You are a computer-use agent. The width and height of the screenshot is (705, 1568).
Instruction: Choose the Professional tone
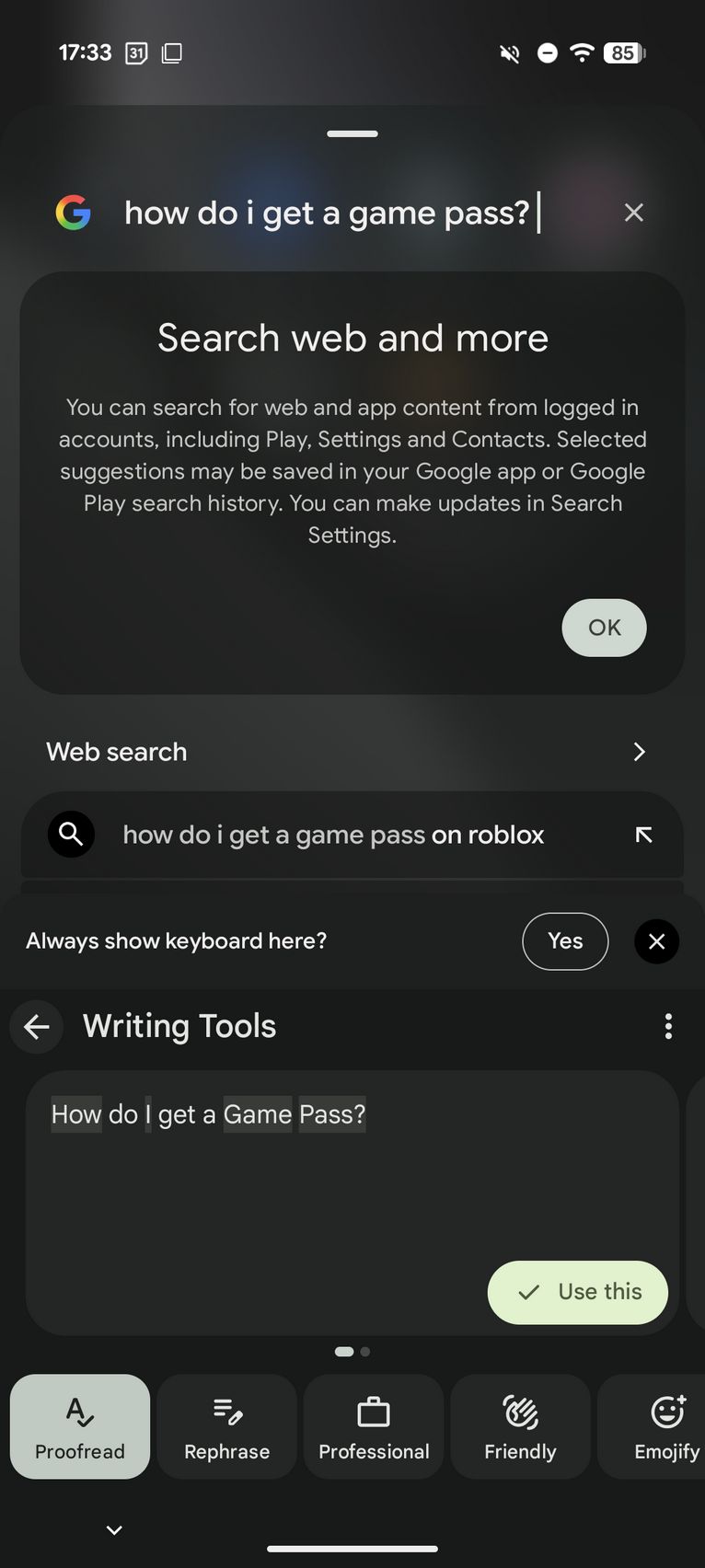[374, 1426]
